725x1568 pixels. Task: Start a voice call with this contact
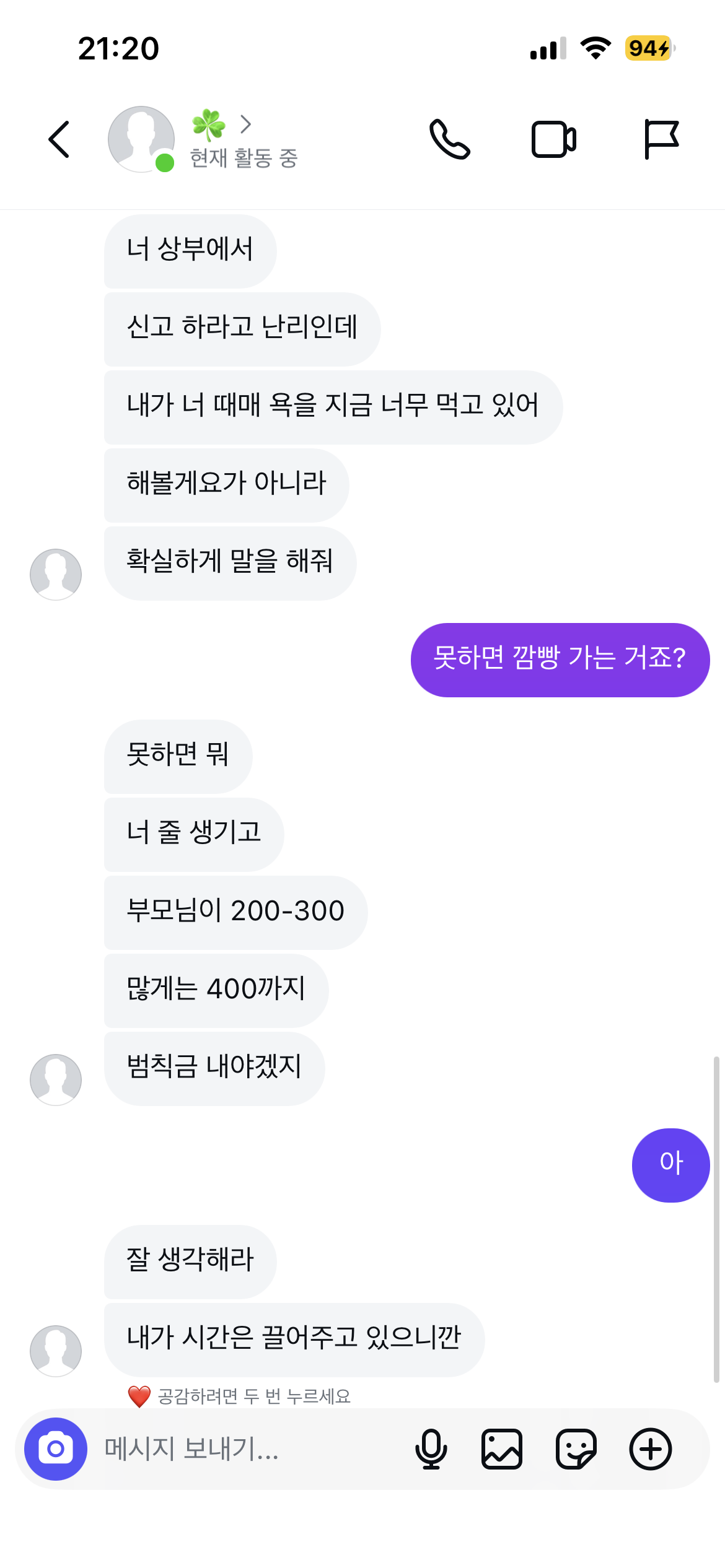click(450, 139)
